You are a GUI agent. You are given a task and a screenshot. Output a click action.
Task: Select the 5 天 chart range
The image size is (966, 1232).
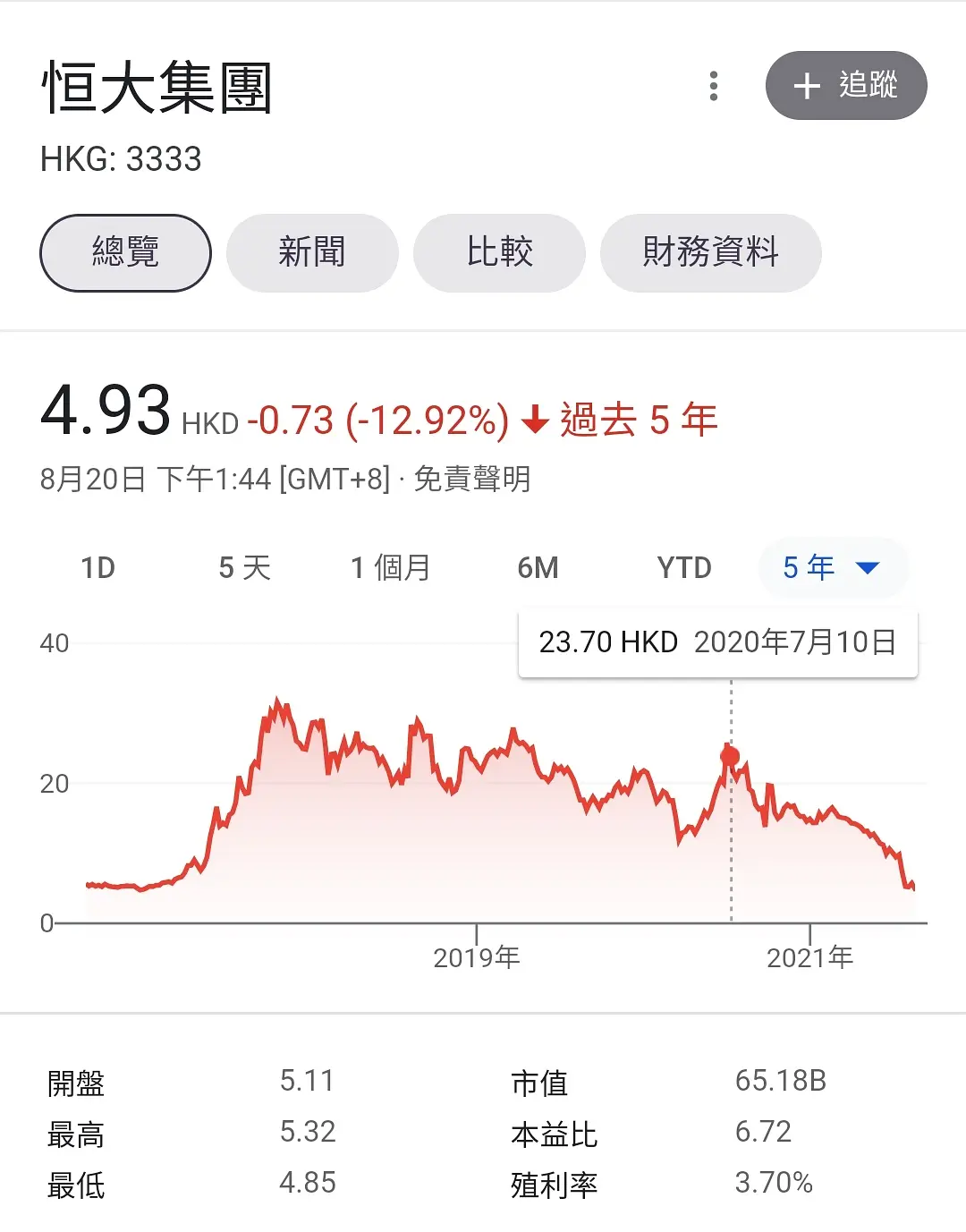coord(244,567)
